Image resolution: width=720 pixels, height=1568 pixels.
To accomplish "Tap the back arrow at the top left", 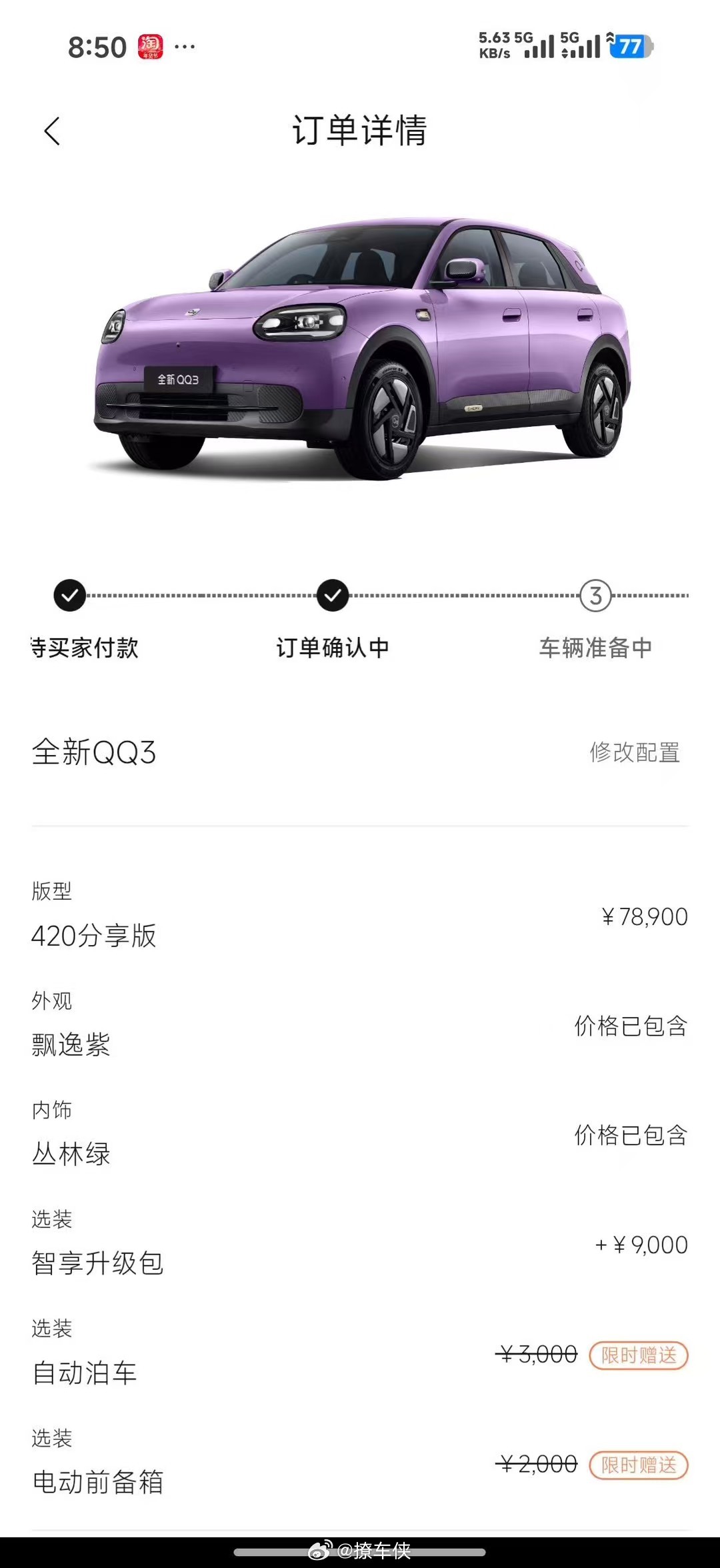I will point(51,131).
